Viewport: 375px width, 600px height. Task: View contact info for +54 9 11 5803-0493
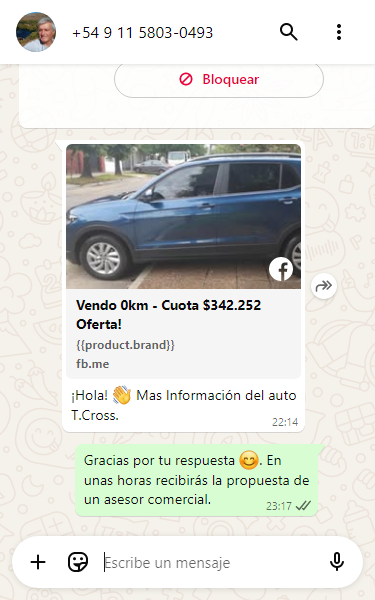(142, 33)
